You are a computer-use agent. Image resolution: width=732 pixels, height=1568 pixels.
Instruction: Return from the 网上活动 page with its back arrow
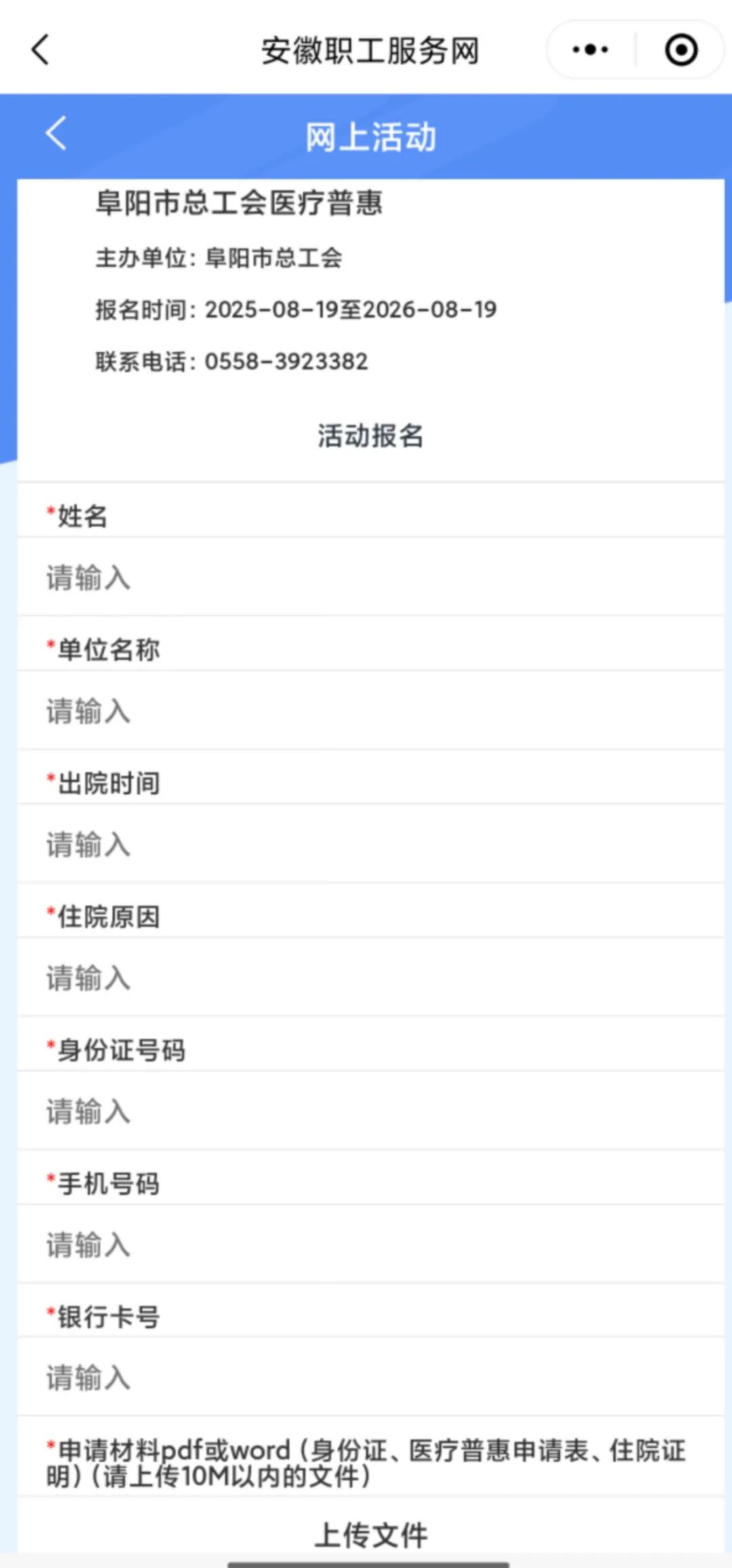(56, 133)
